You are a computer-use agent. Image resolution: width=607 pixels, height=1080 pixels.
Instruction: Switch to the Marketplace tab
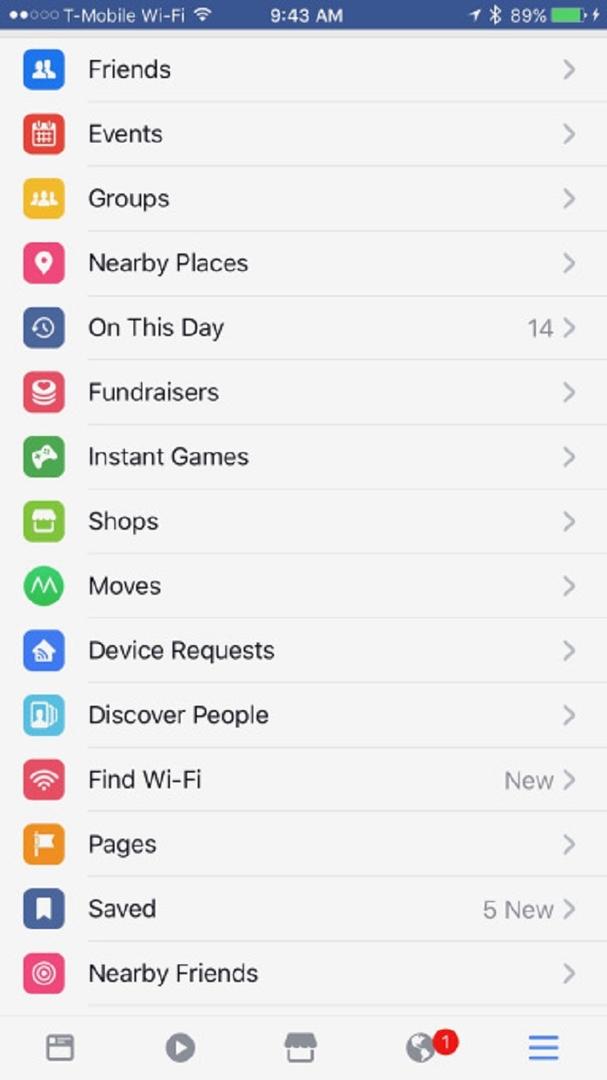click(x=301, y=1047)
